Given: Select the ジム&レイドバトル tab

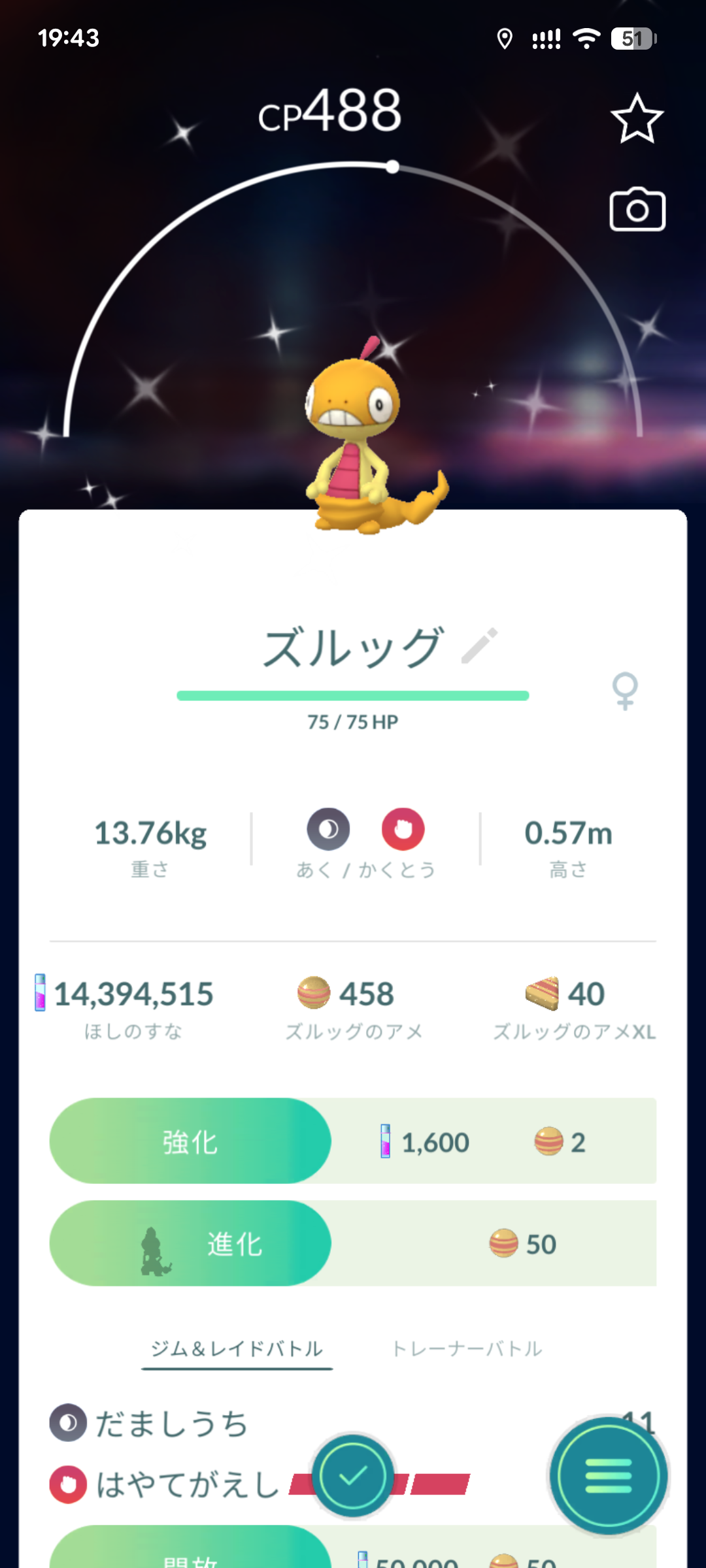Looking at the screenshot, I should coord(237,1349).
